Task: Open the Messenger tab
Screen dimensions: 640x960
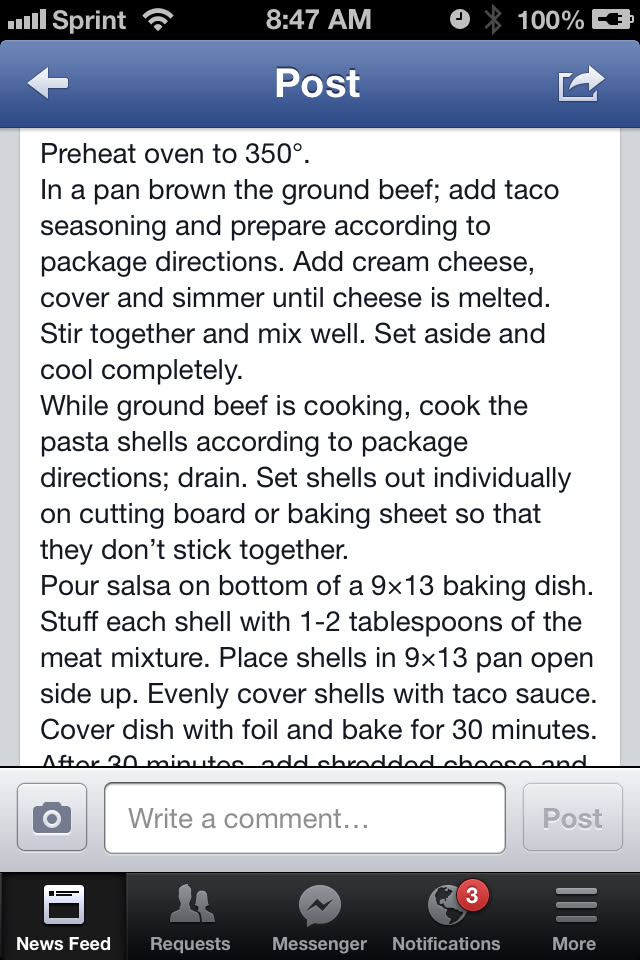Action: 319,917
